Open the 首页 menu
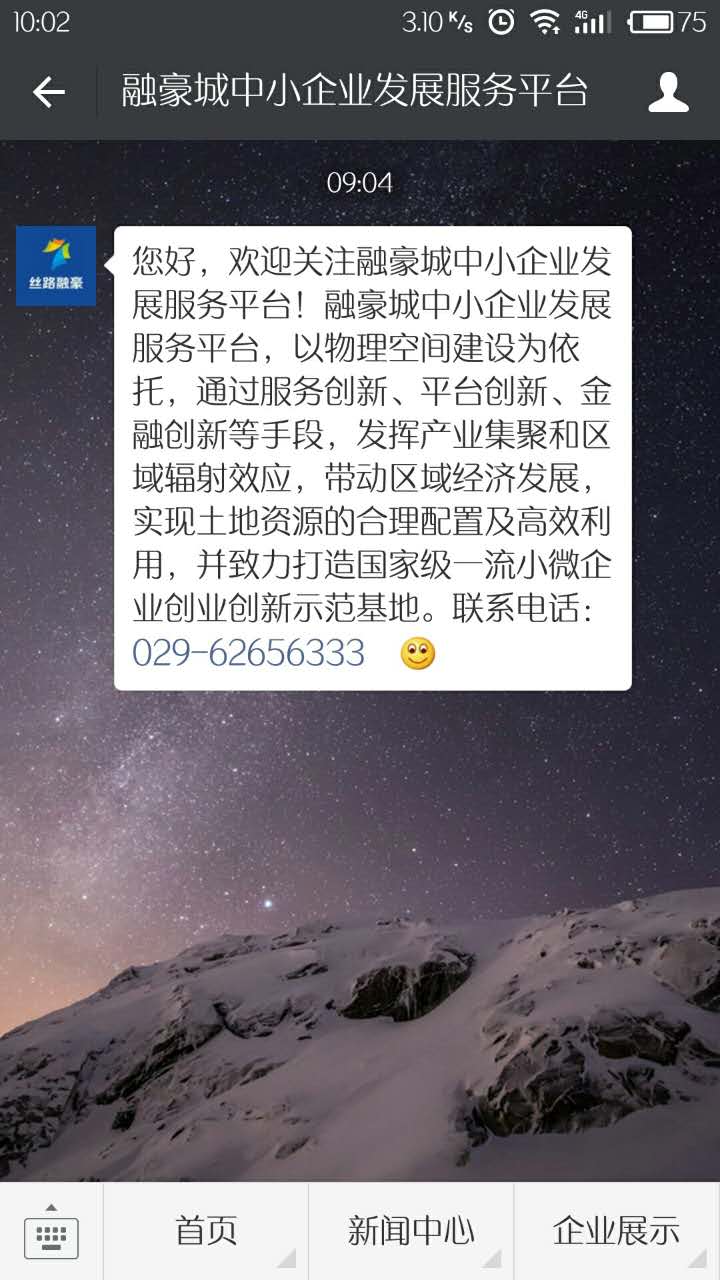This screenshot has height=1280, width=720. click(x=206, y=1231)
